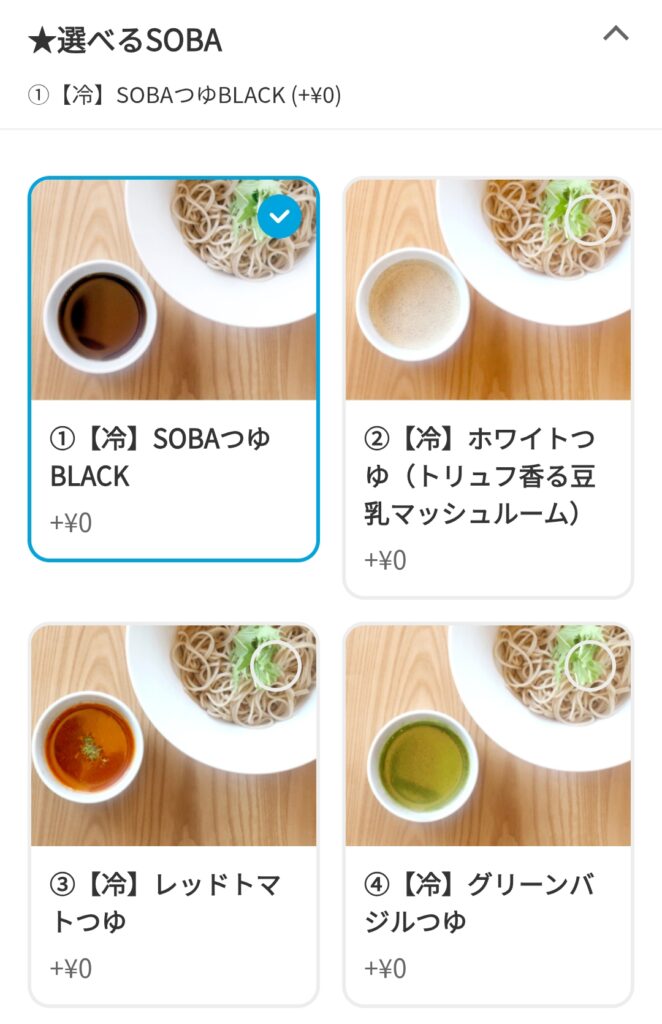Collapse the 選べるSOBA section
Image resolution: width=662 pixels, height=1024 pixels.
[616, 35]
